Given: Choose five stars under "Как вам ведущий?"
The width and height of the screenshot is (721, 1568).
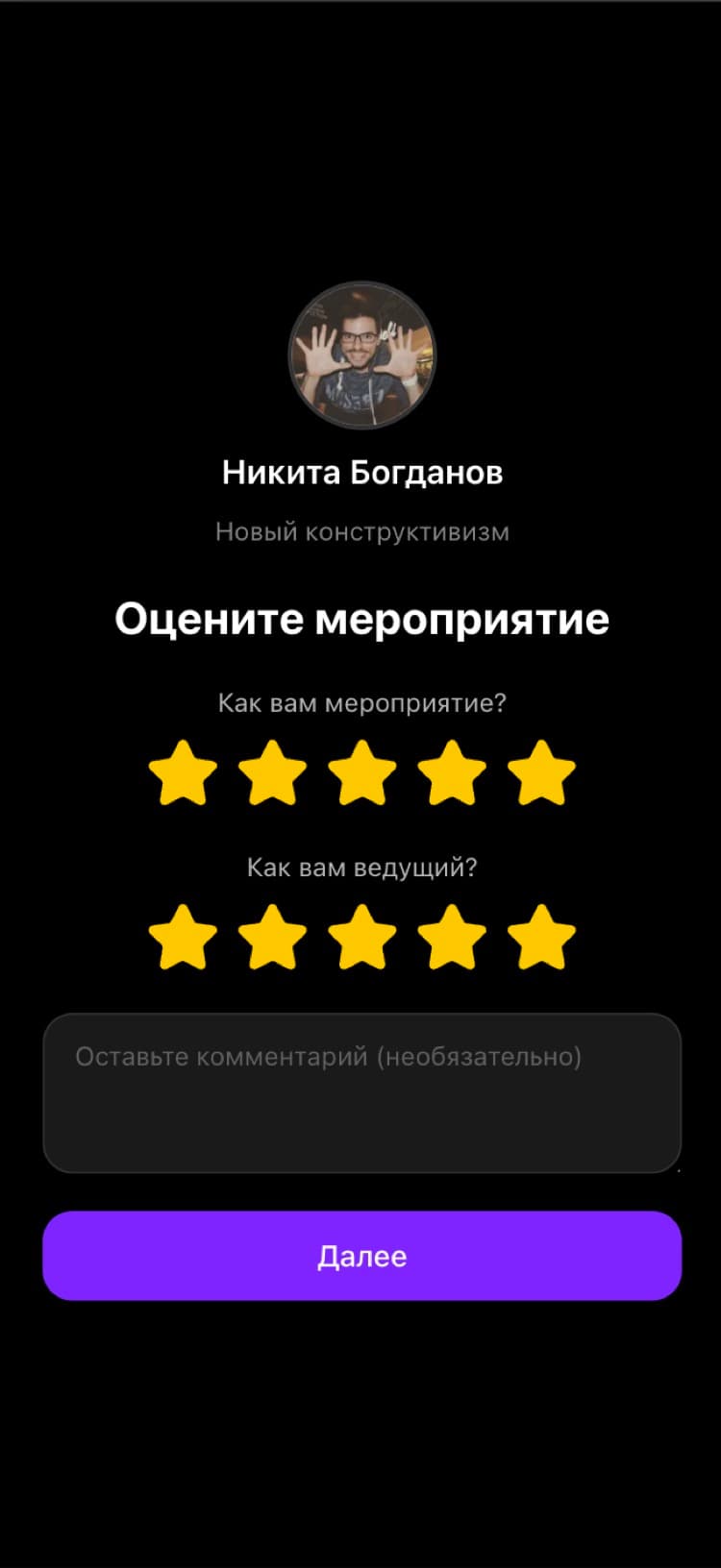Looking at the screenshot, I should pyautogui.click(x=541, y=937).
